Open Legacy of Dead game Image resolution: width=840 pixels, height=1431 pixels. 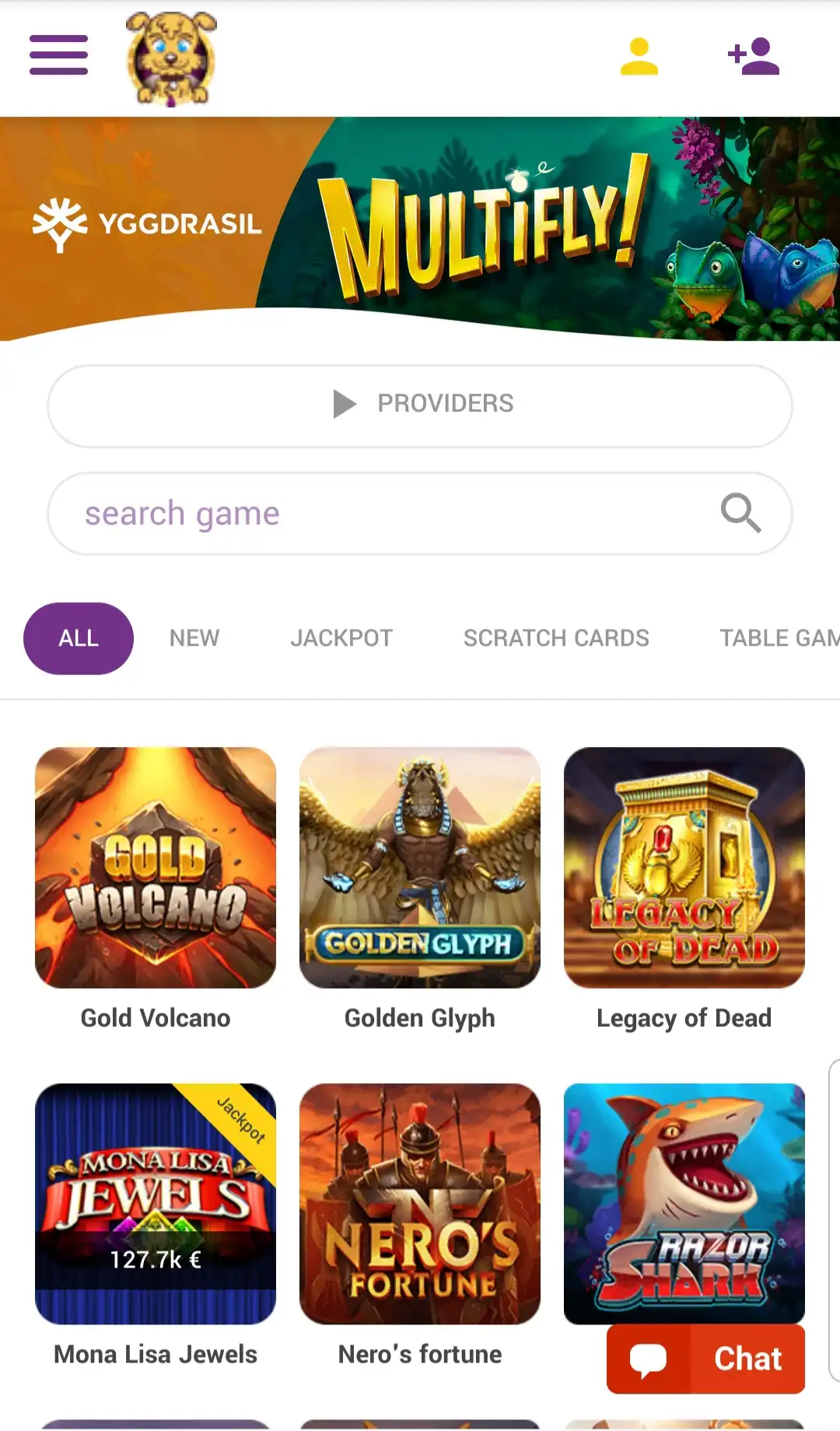684,868
